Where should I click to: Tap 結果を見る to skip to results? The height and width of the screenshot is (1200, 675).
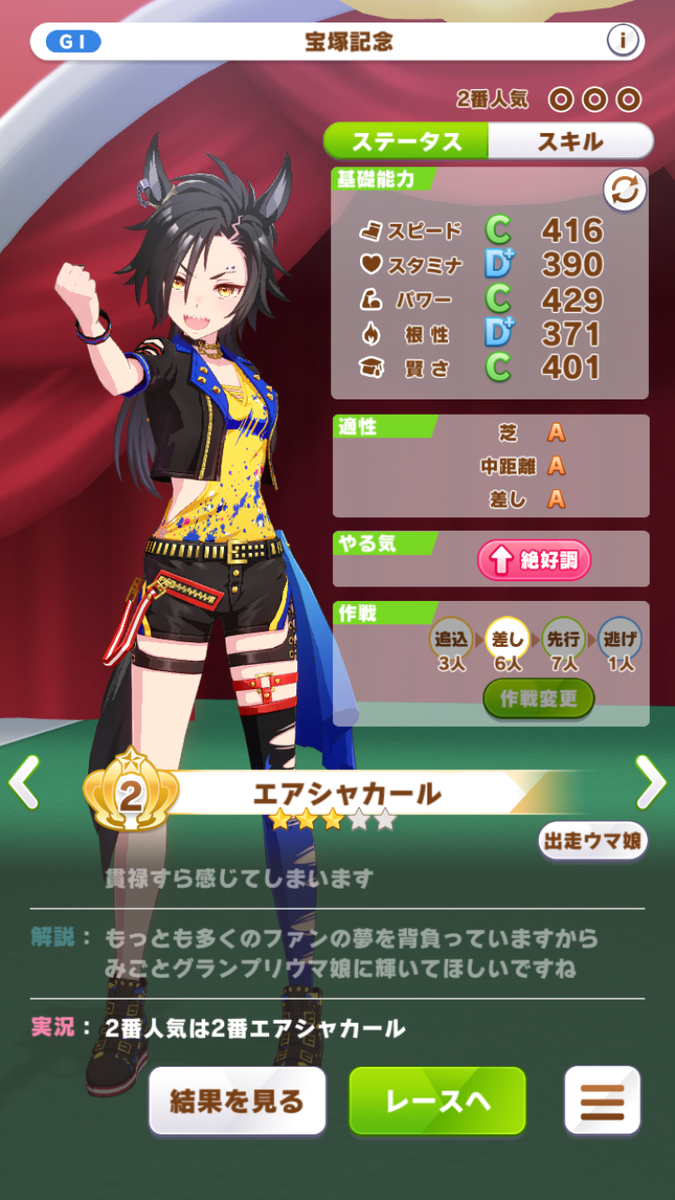(237, 1101)
